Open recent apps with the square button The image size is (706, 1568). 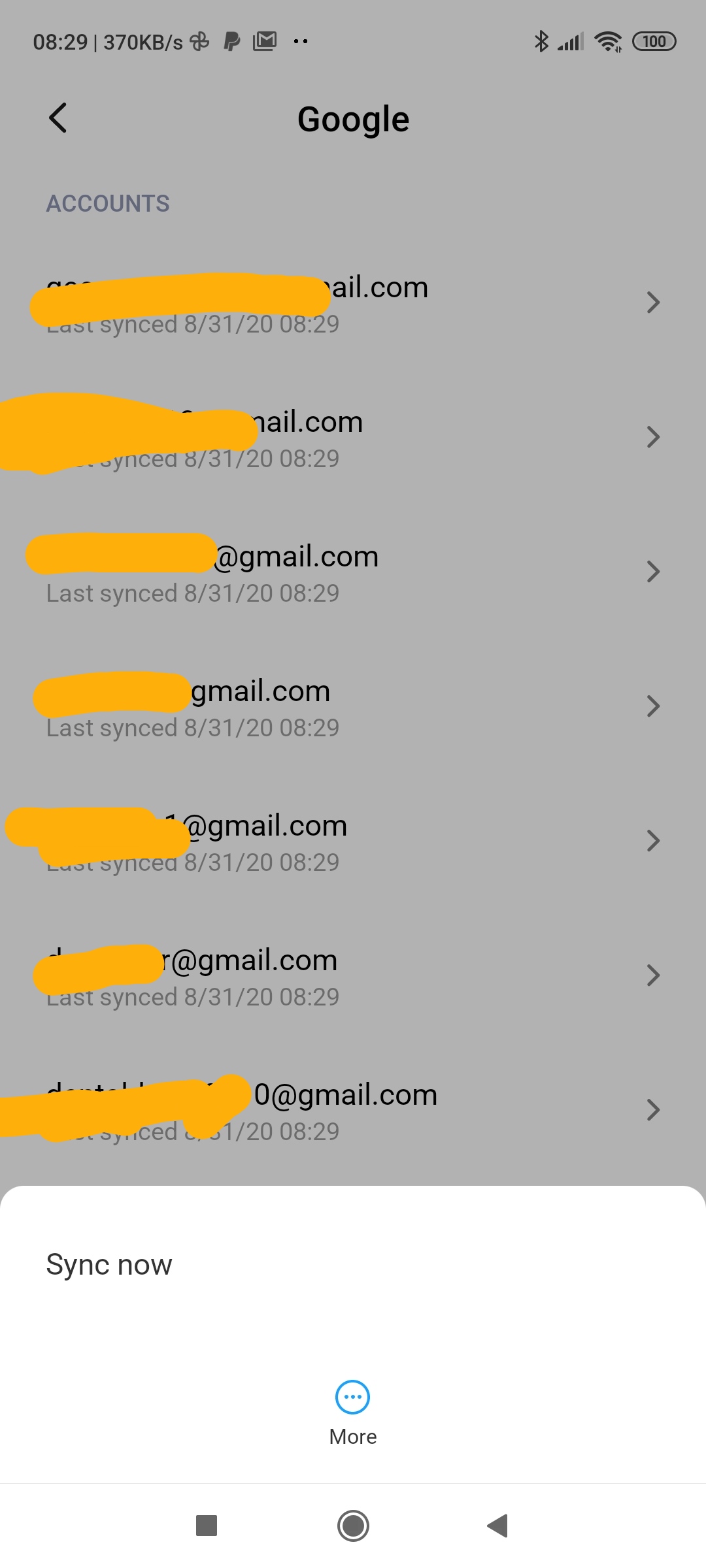click(x=207, y=1526)
